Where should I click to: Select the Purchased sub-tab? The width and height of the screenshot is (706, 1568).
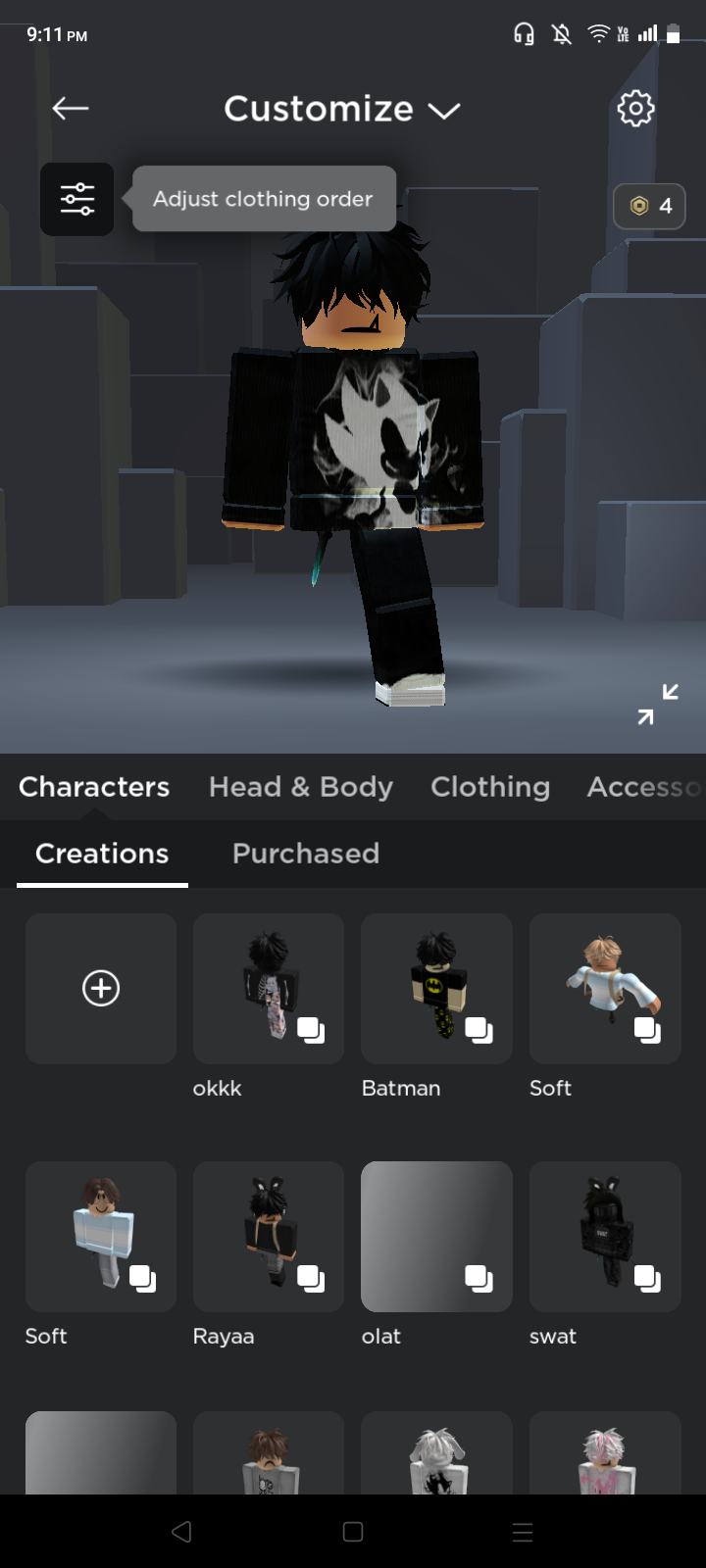point(306,854)
